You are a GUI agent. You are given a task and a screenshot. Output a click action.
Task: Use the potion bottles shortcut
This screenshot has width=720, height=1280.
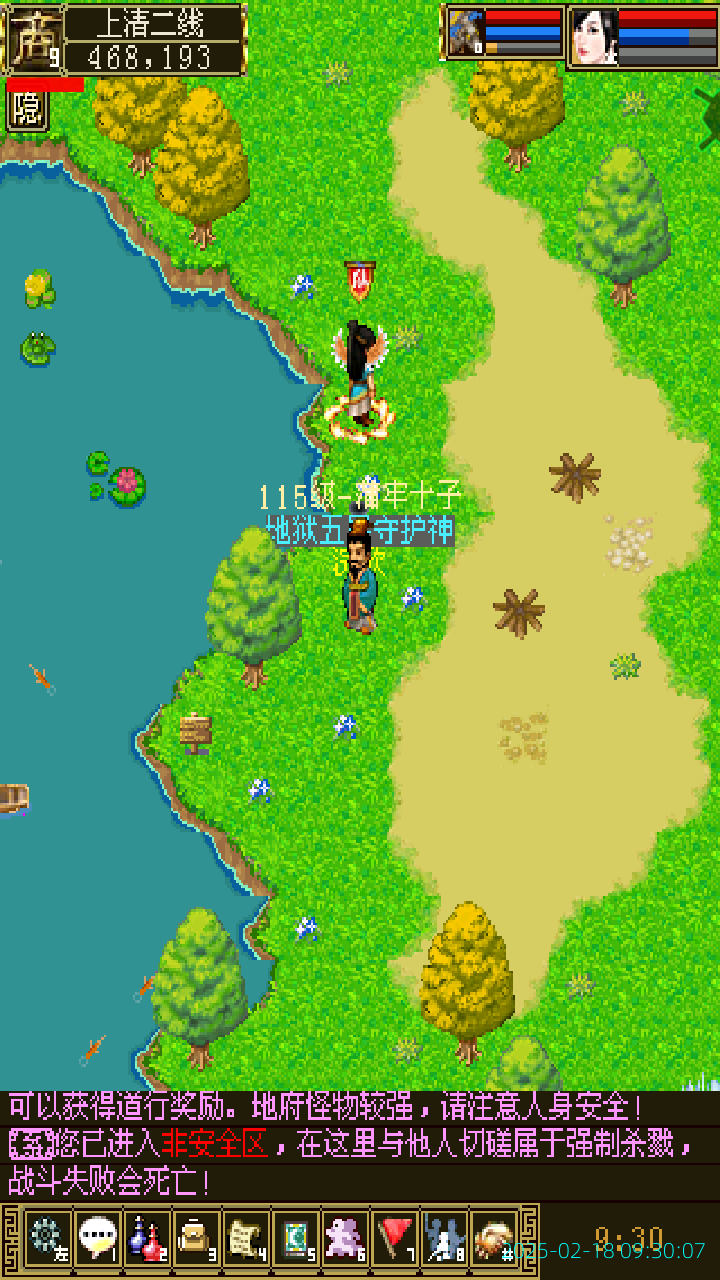tap(147, 1238)
